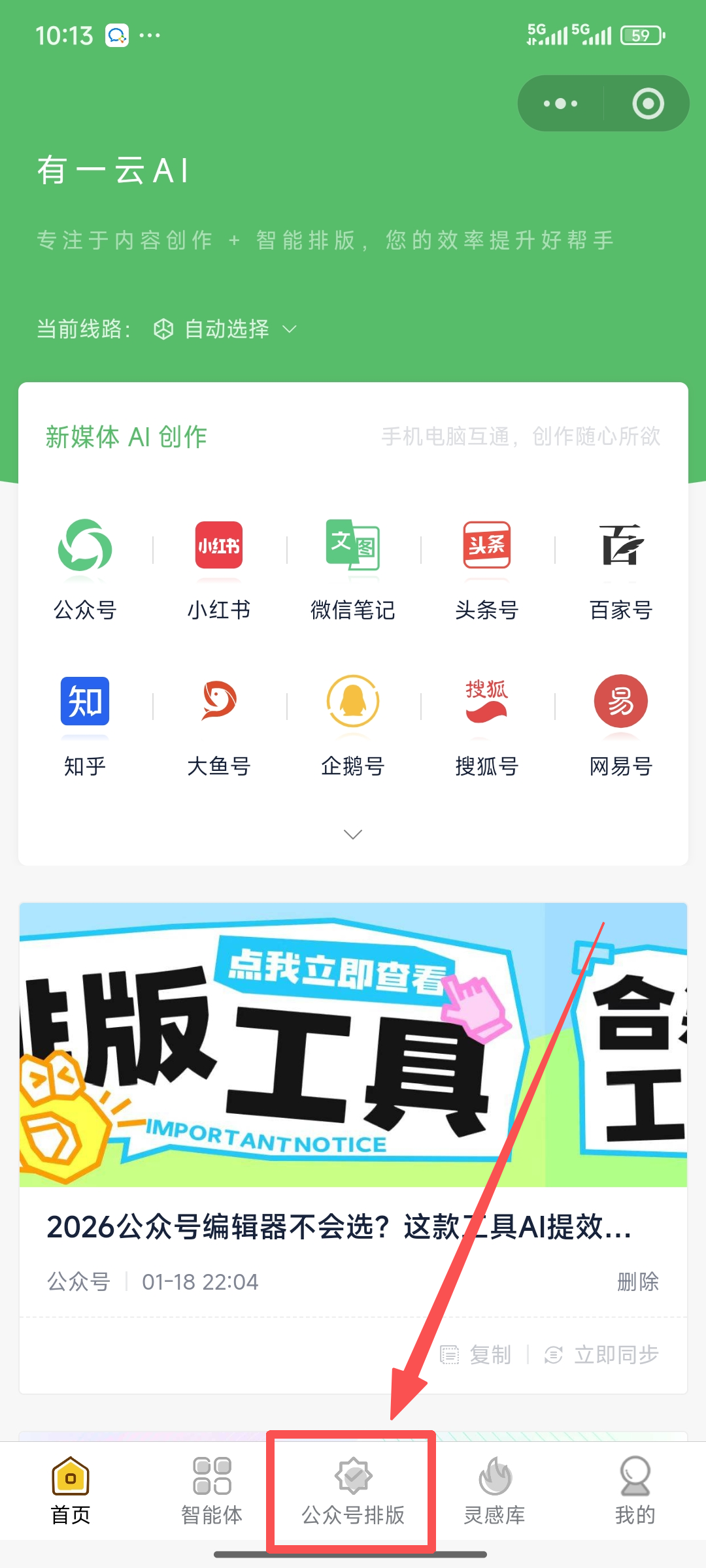Expand more platforms with the down chevron
The width and height of the screenshot is (706, 1568).
[x=353, y=834]
